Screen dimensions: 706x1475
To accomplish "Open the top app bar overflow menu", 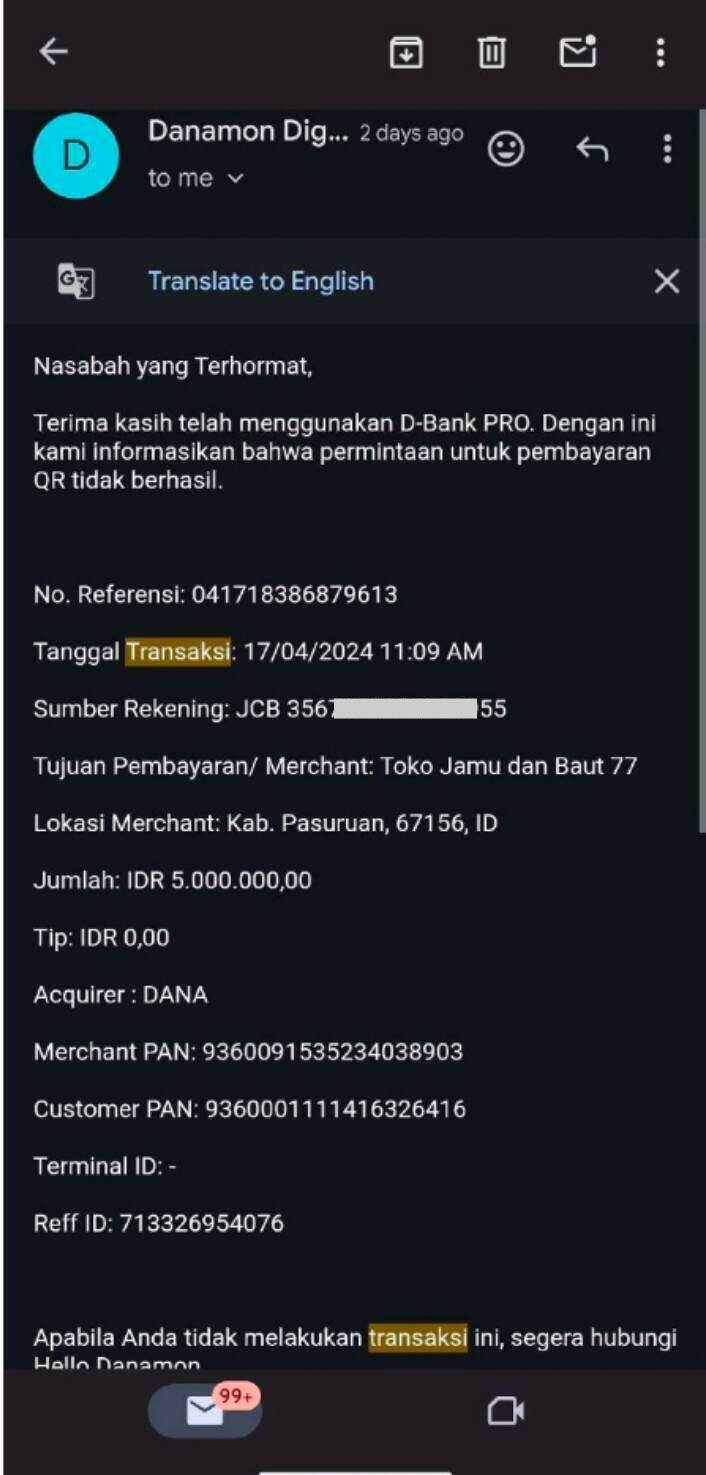I will coord(660,52).
